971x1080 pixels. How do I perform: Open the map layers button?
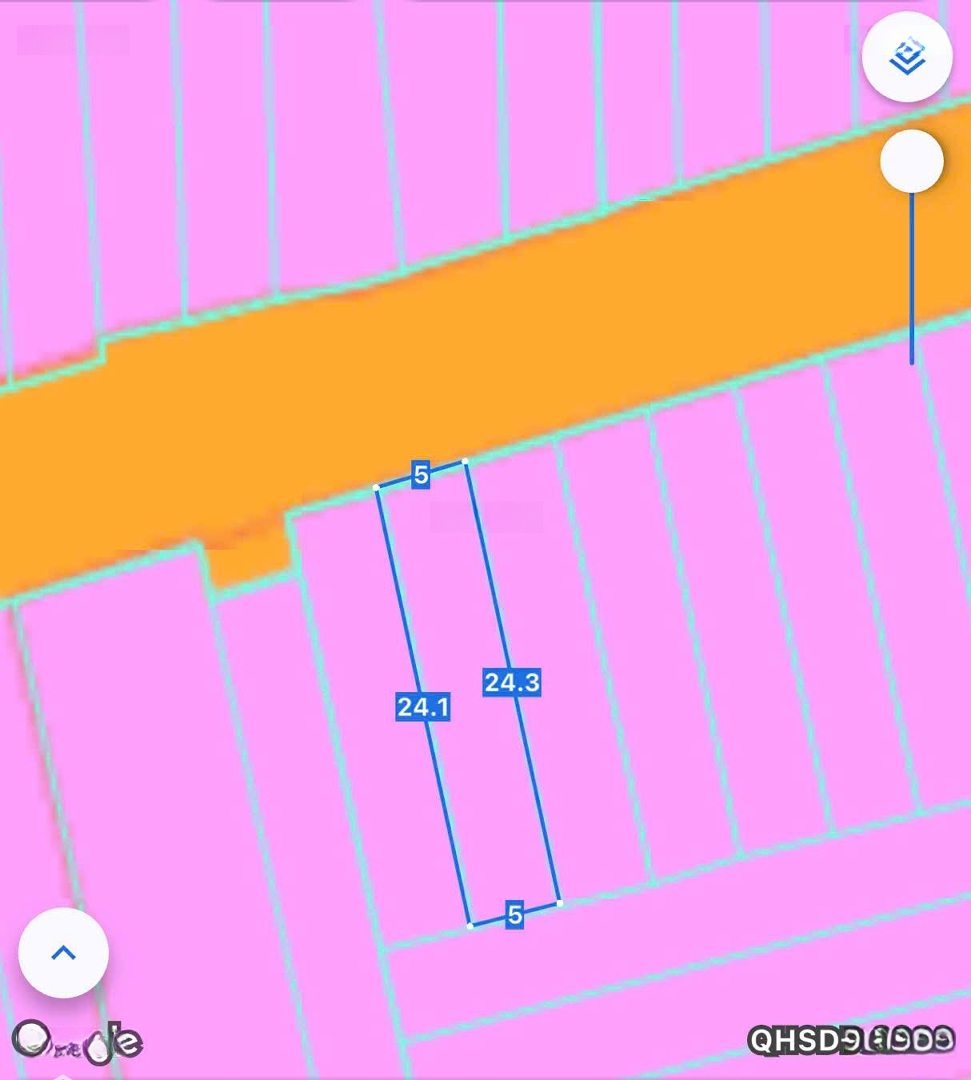(x=906, y=57)
